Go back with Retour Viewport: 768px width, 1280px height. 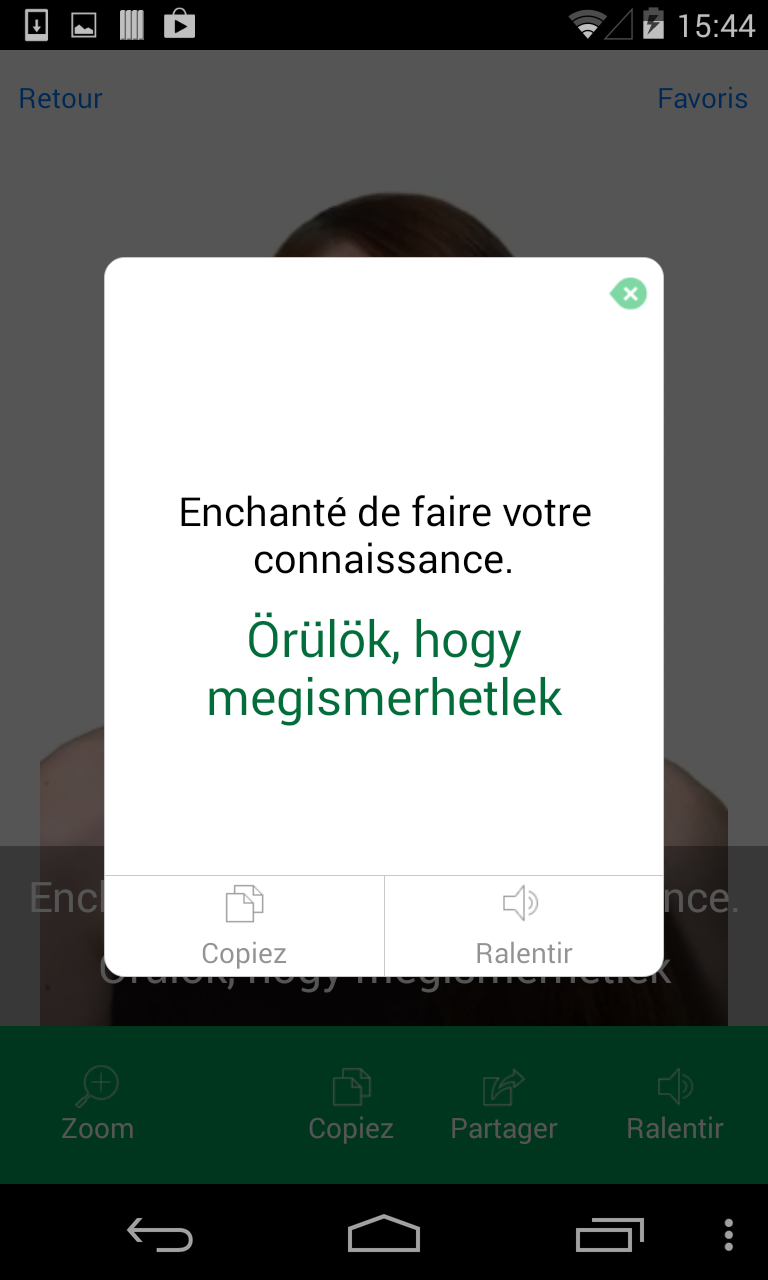(61, 99)
